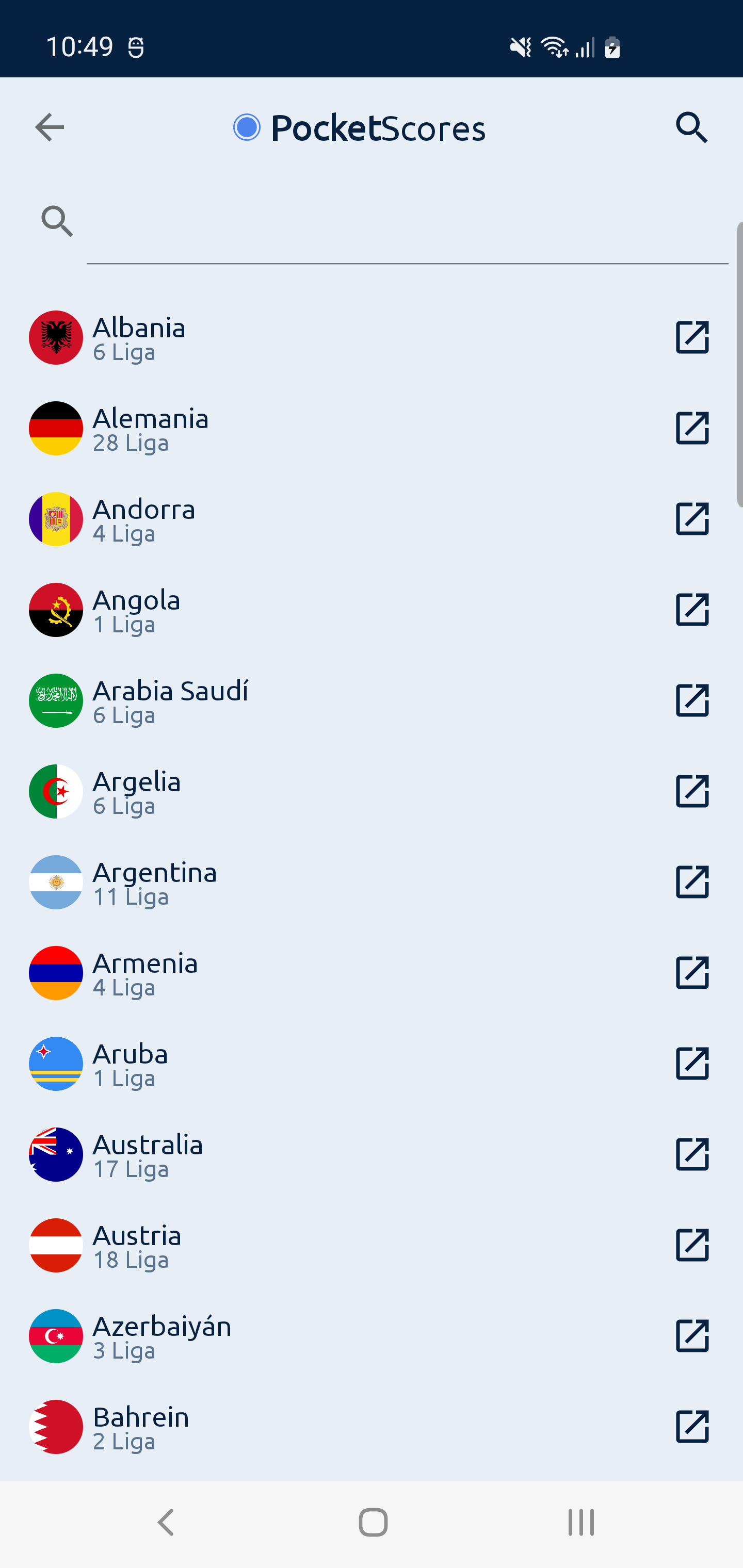Image resolution: width=743 pixels, height=1568 pixels.
Task: Open the external link icon for Bahrein
Action: [692, 1426]
